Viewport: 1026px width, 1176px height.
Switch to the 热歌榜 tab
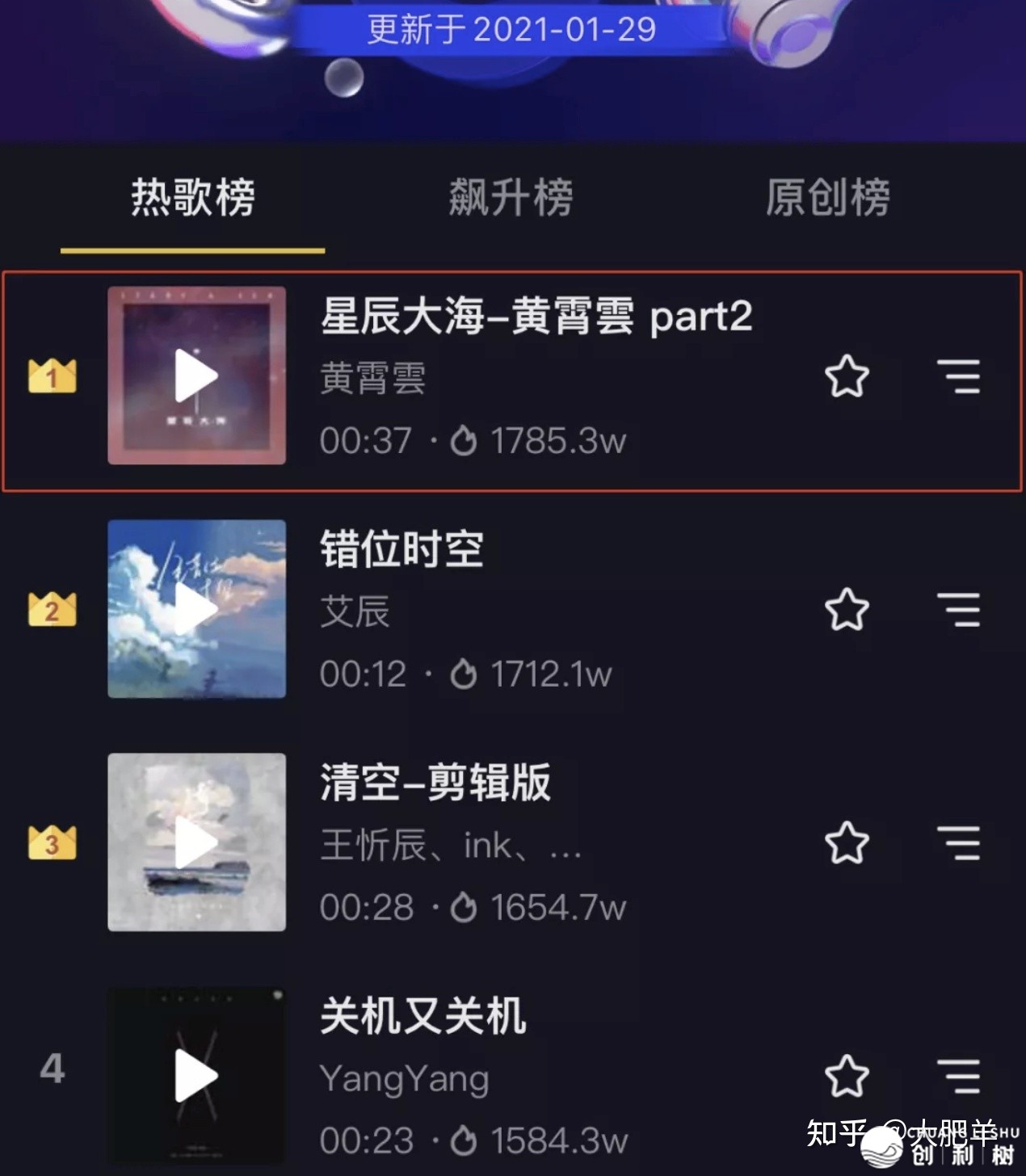point(193,197)
